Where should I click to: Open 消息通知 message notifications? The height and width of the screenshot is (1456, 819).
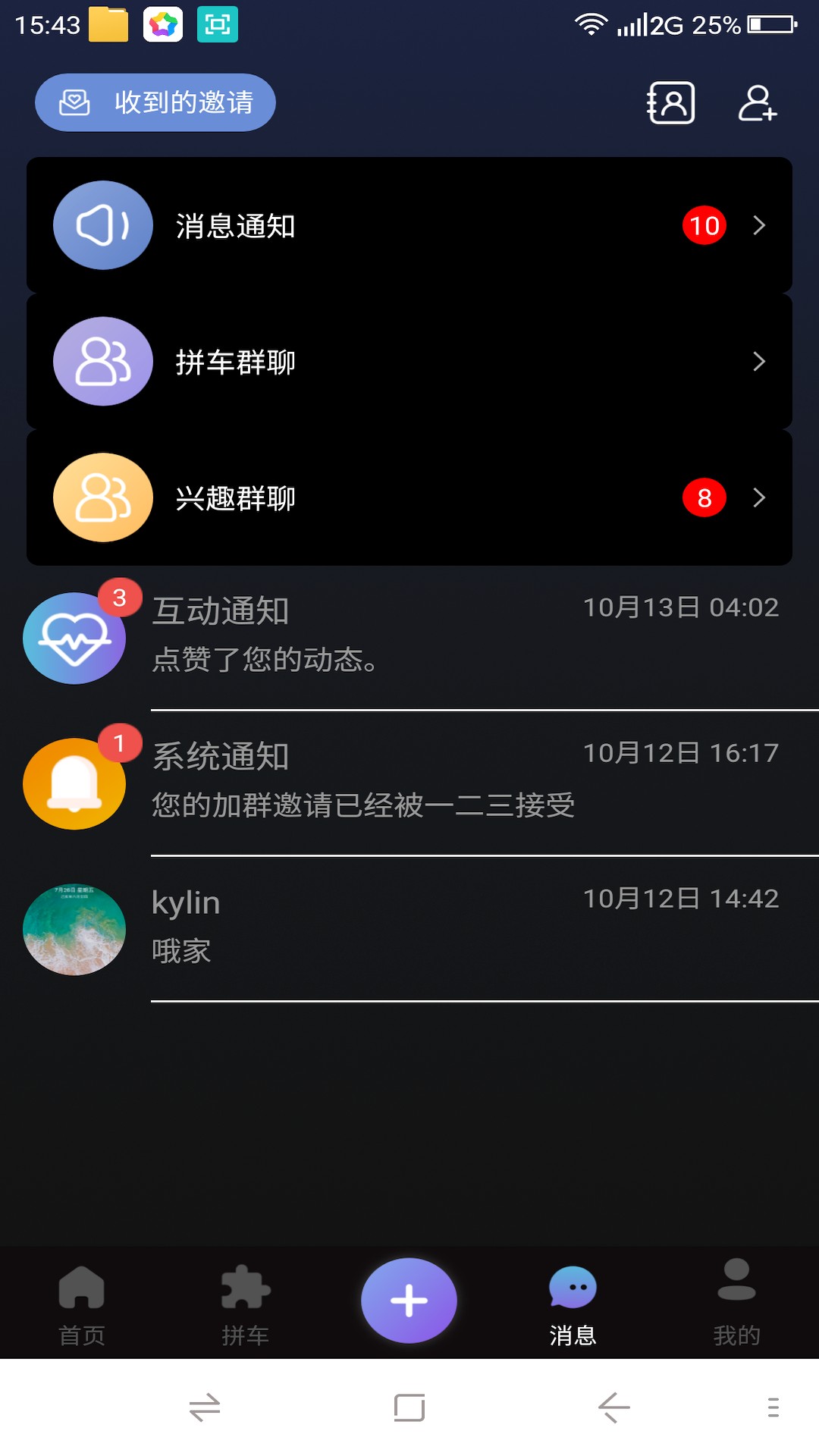point(409,225)
